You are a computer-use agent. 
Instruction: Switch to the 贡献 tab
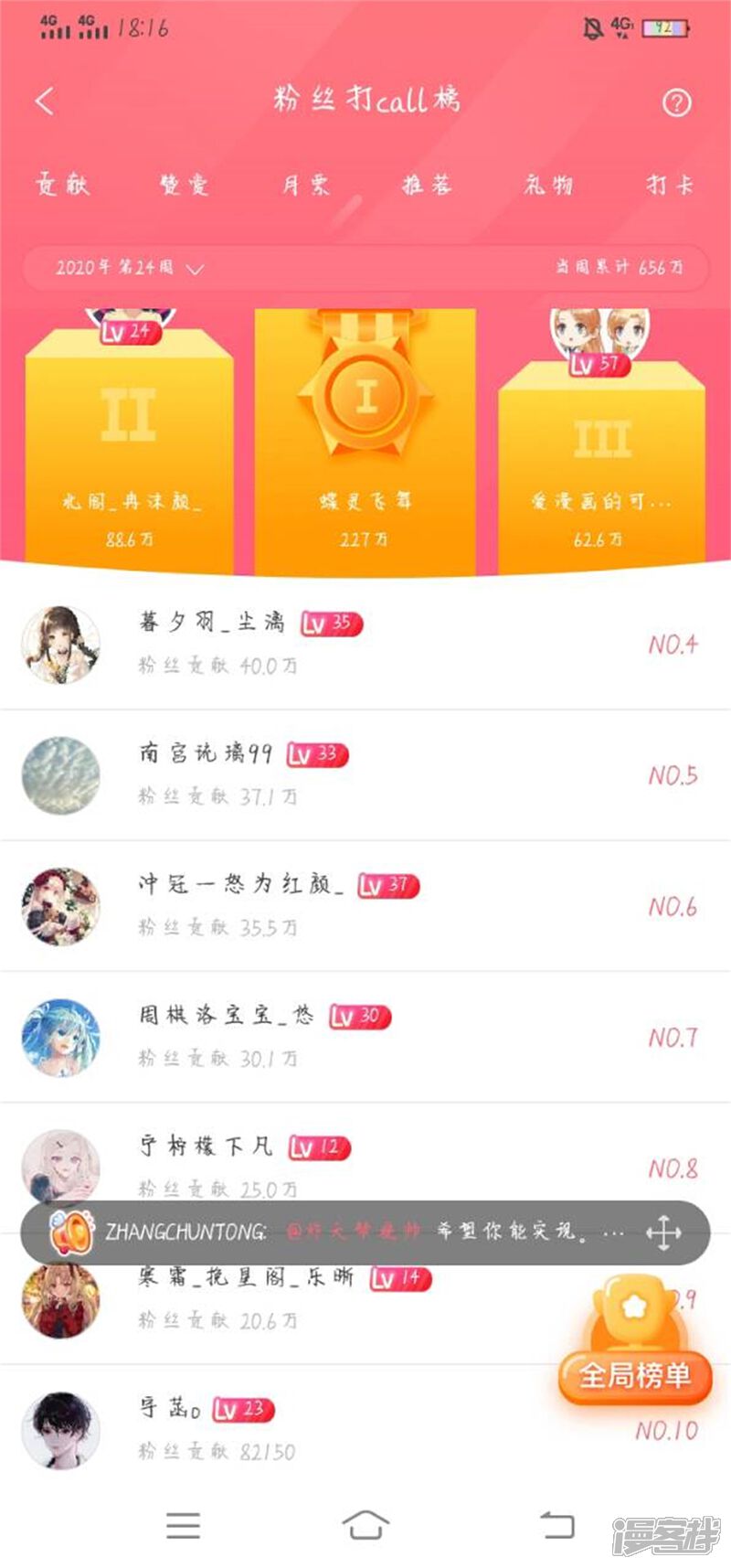coord(62,185)
